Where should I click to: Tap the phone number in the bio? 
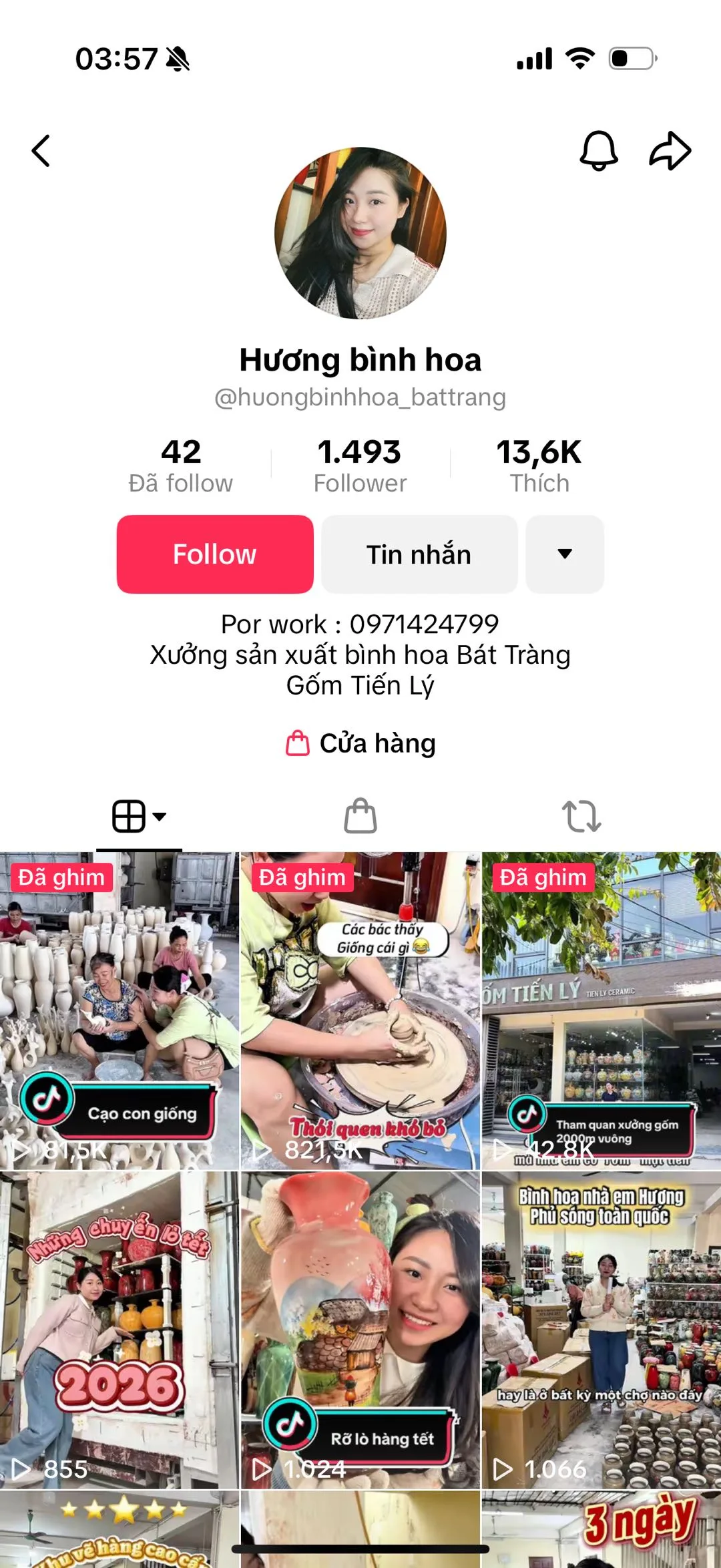(x=425, y=623)
